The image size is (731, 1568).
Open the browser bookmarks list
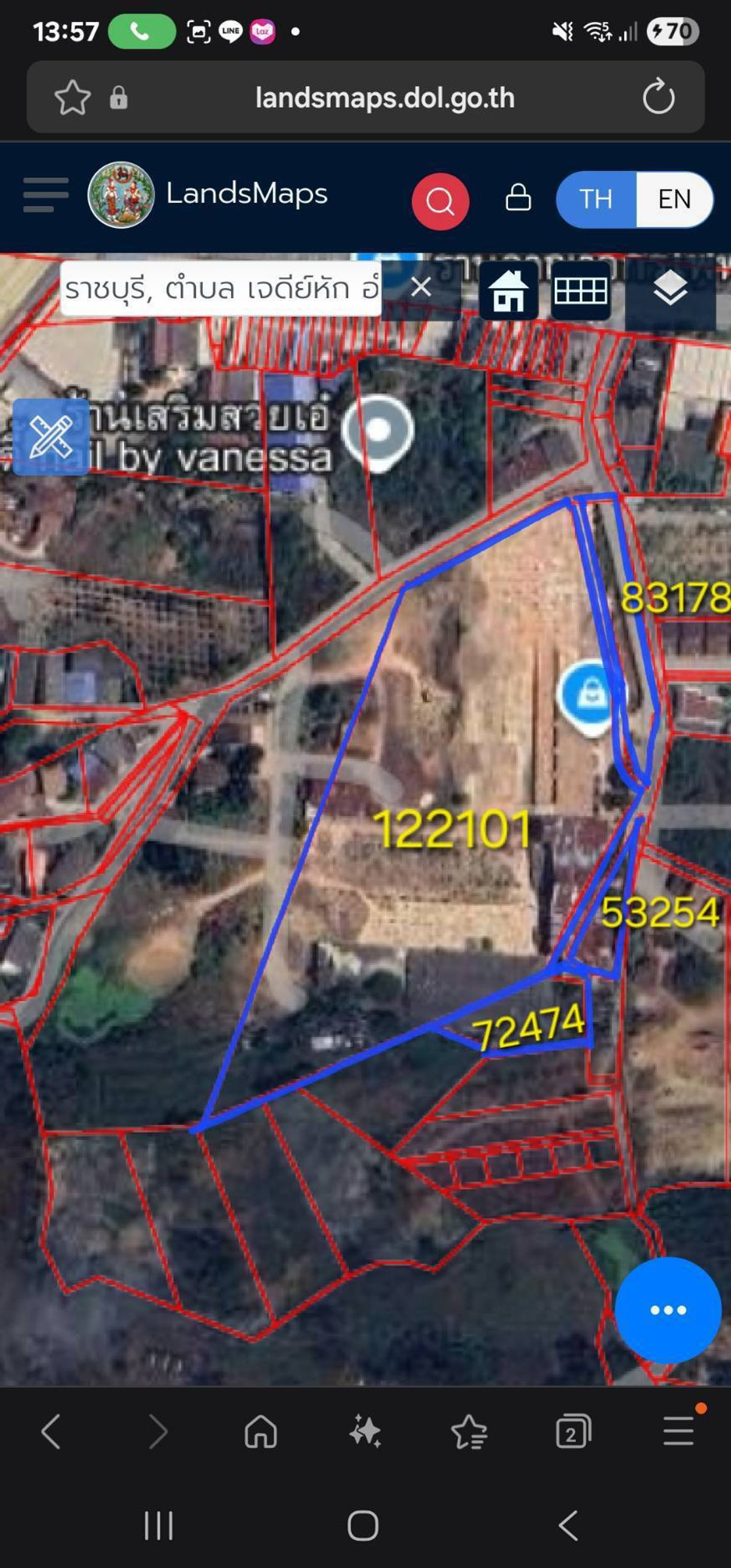469,1431
